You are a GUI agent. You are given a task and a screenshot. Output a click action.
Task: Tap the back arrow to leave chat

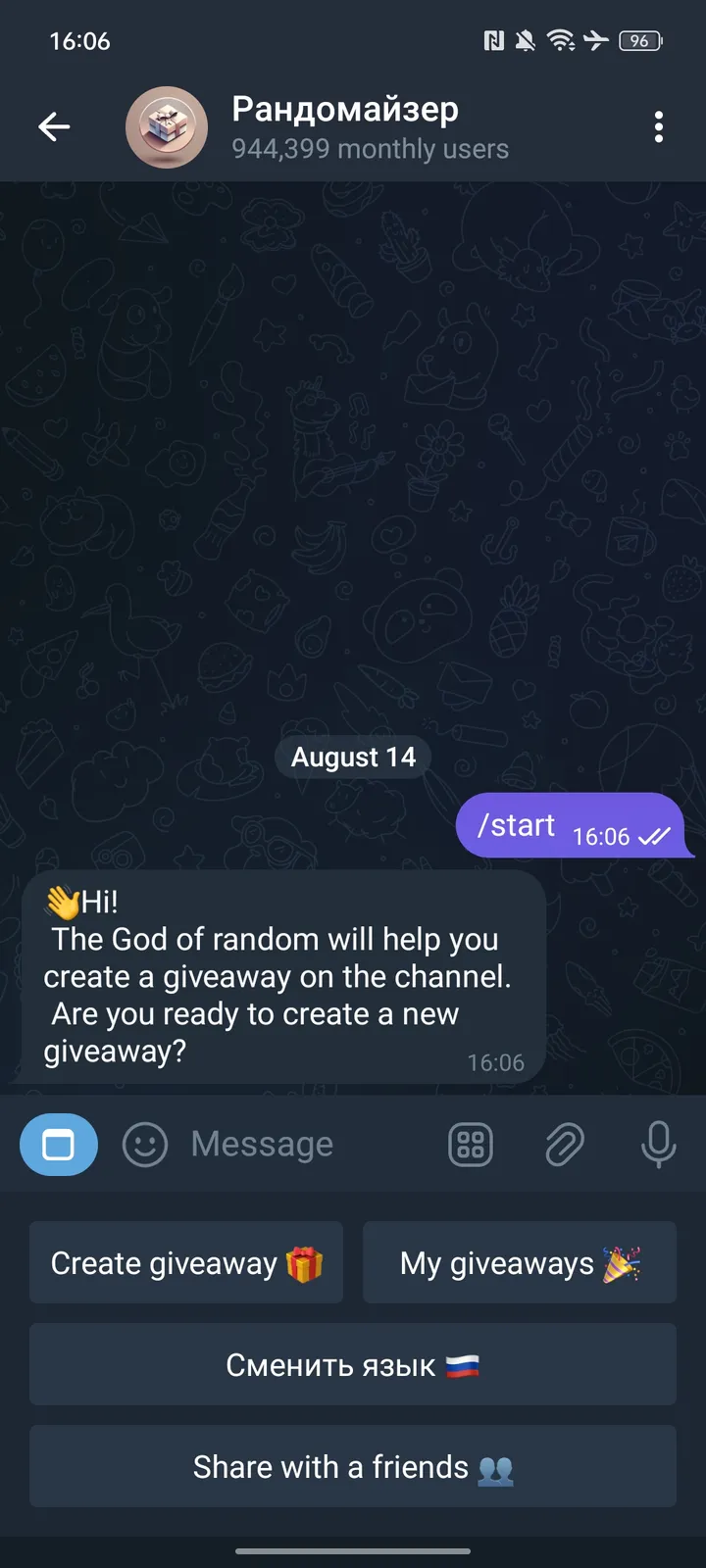(54, 126)
